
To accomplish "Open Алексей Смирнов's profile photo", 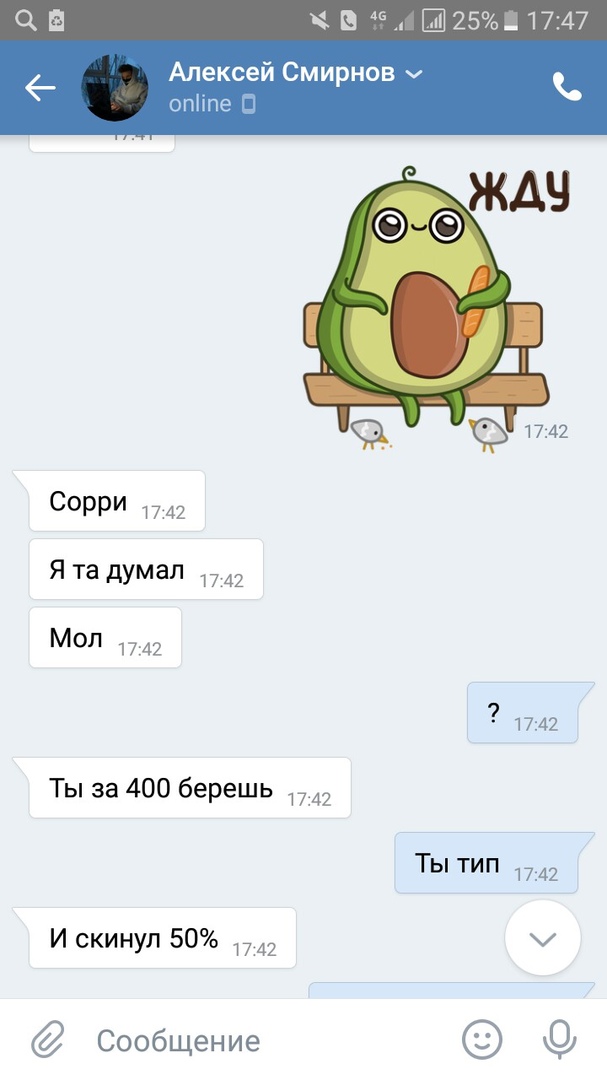I will 114,88.
